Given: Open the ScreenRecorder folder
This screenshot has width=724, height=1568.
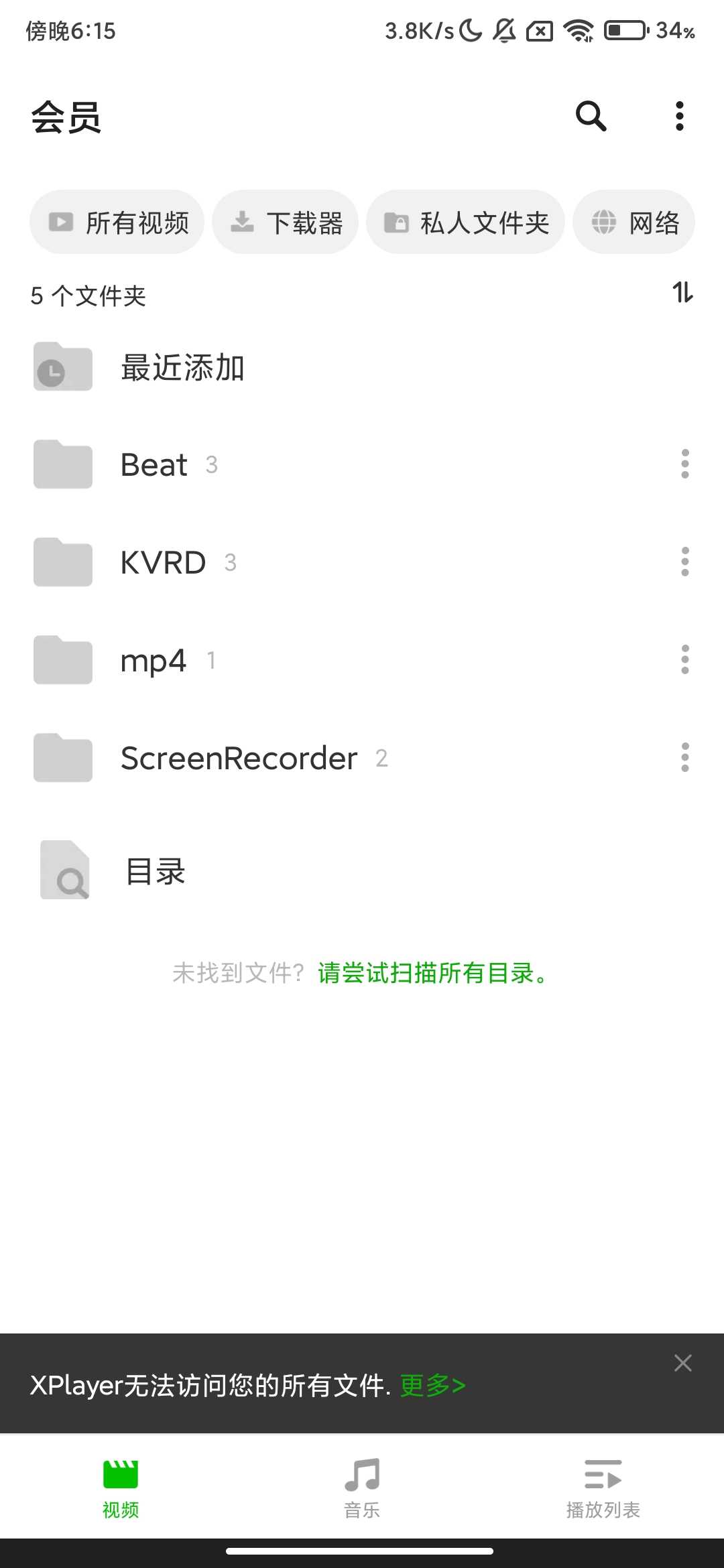Looking at the screenshot, I should tap(238, 758).
